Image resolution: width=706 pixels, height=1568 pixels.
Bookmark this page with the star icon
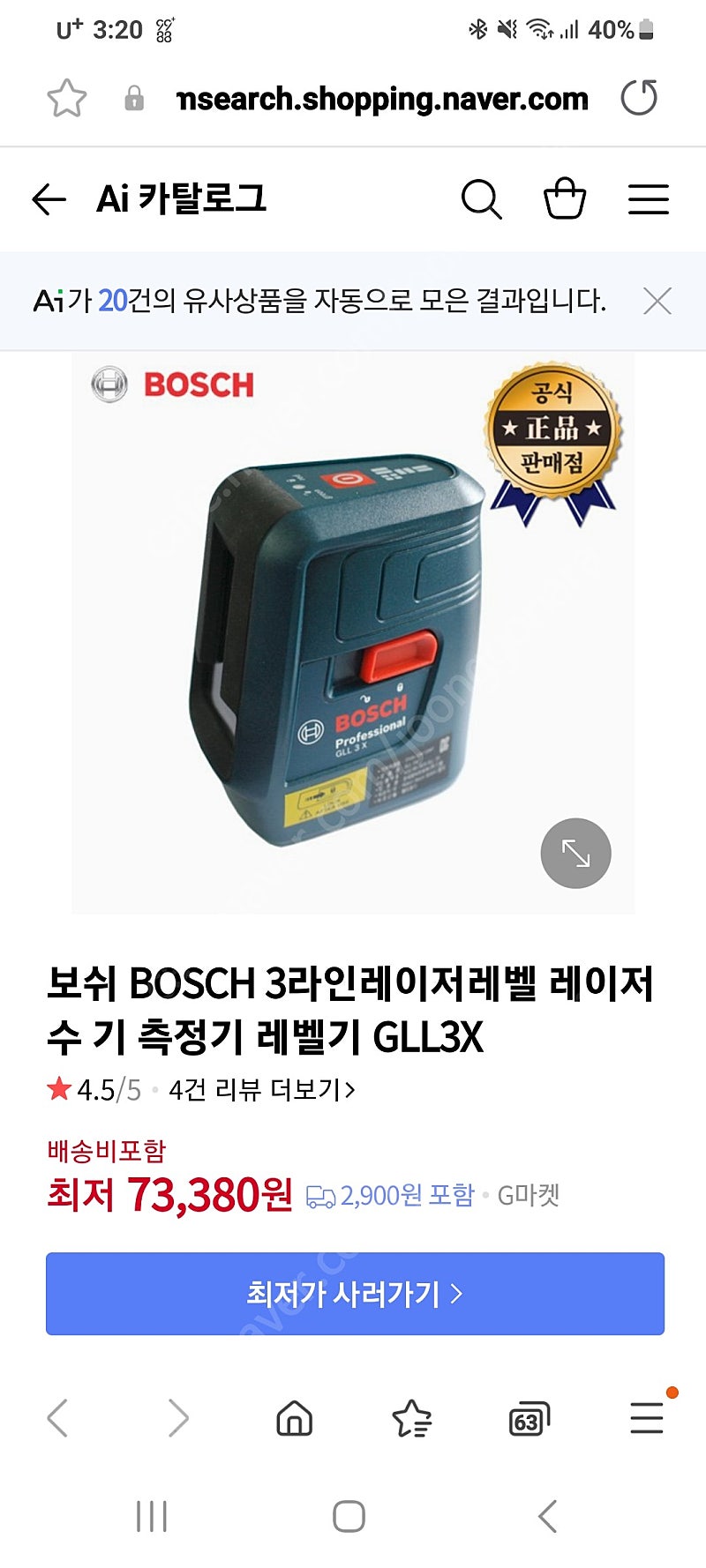[67, 98]
